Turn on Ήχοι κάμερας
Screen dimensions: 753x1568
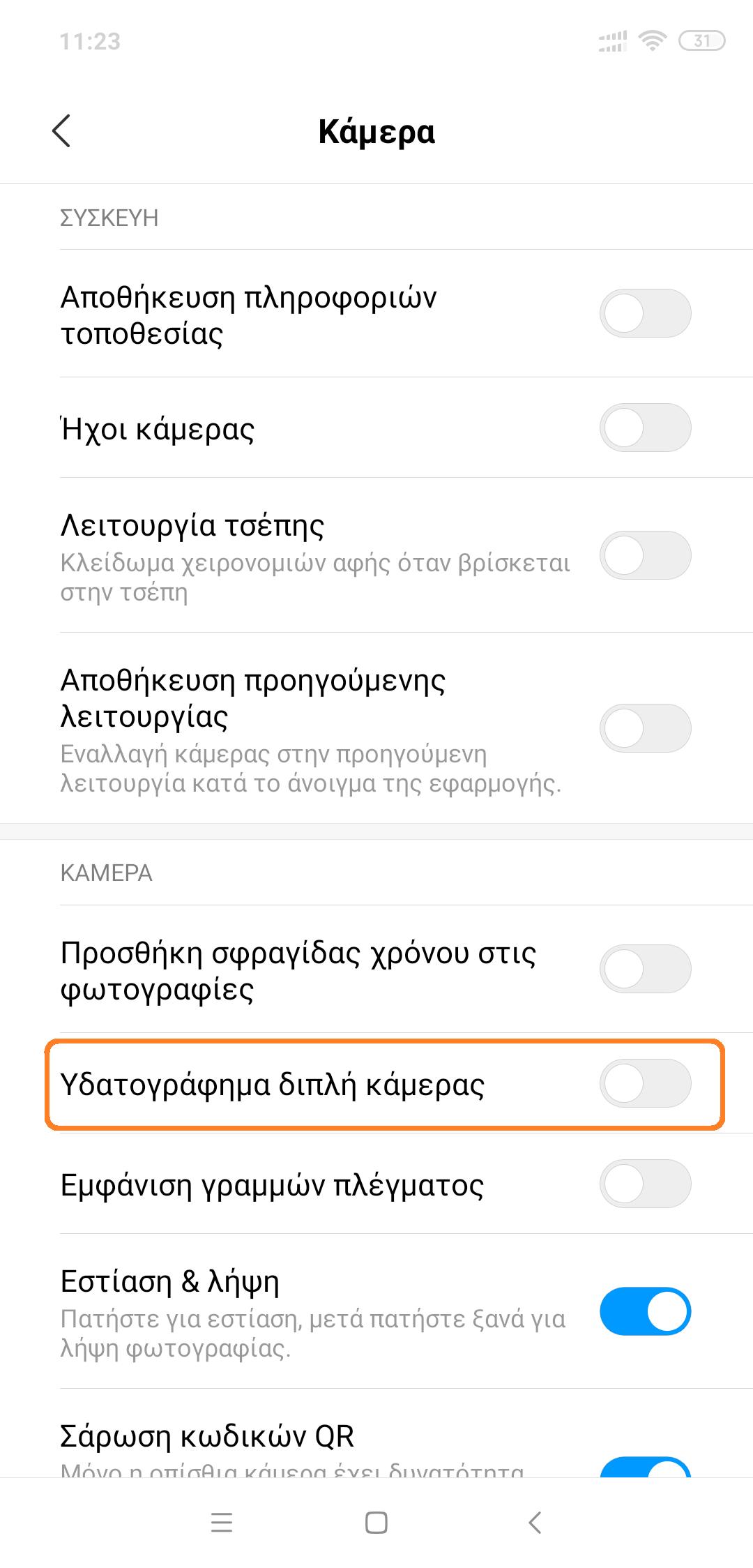coord(645,428)
